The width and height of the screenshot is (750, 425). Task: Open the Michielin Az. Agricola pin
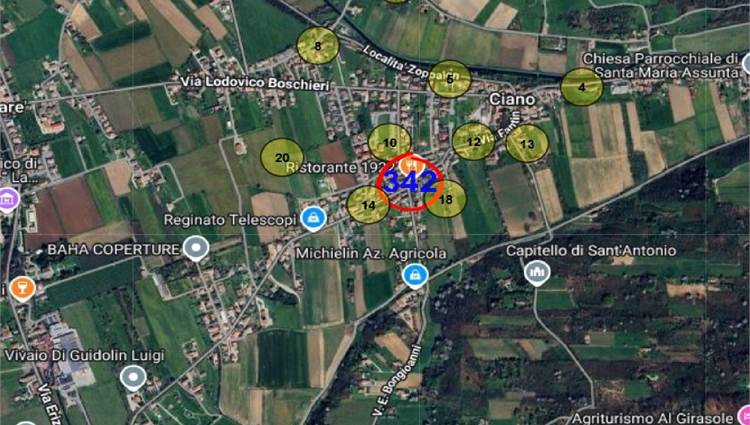pos(411,274)
